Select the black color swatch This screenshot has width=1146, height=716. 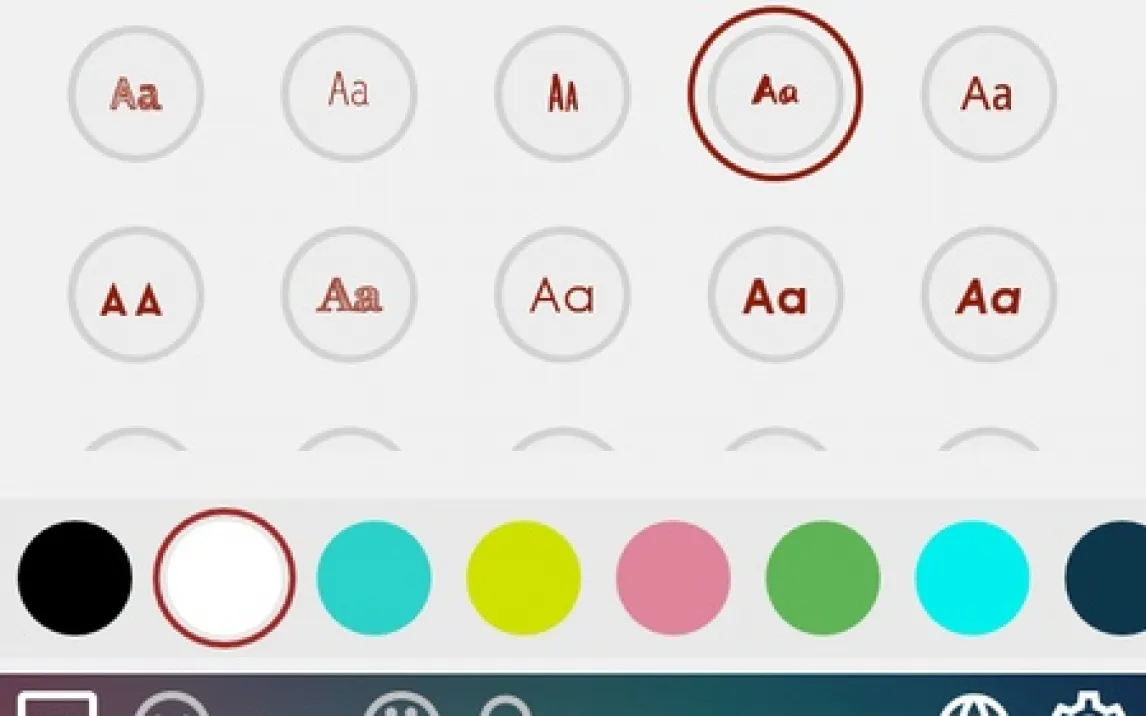75,578
